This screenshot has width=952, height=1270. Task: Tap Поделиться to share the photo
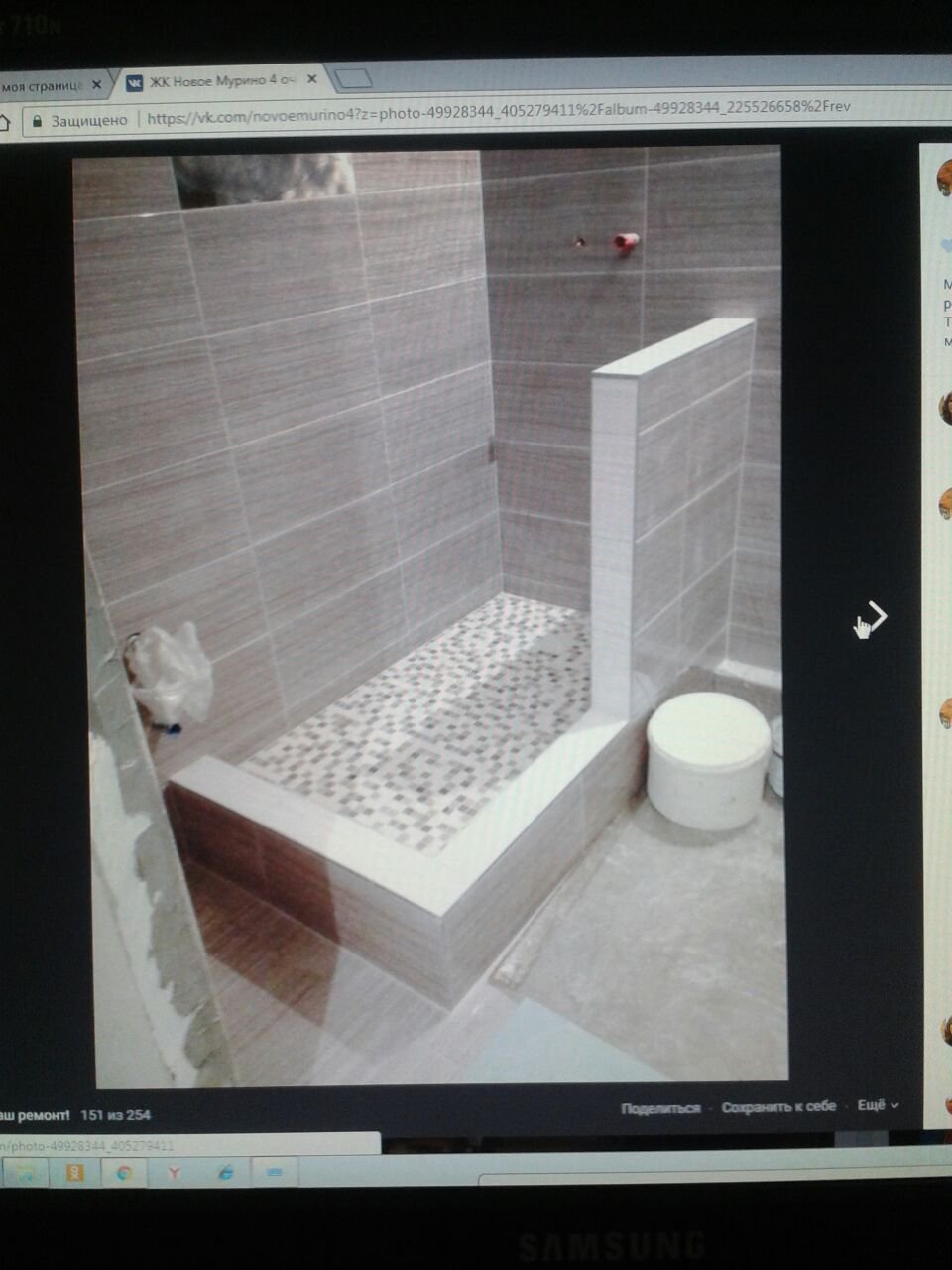click(x=660, y=1108)
